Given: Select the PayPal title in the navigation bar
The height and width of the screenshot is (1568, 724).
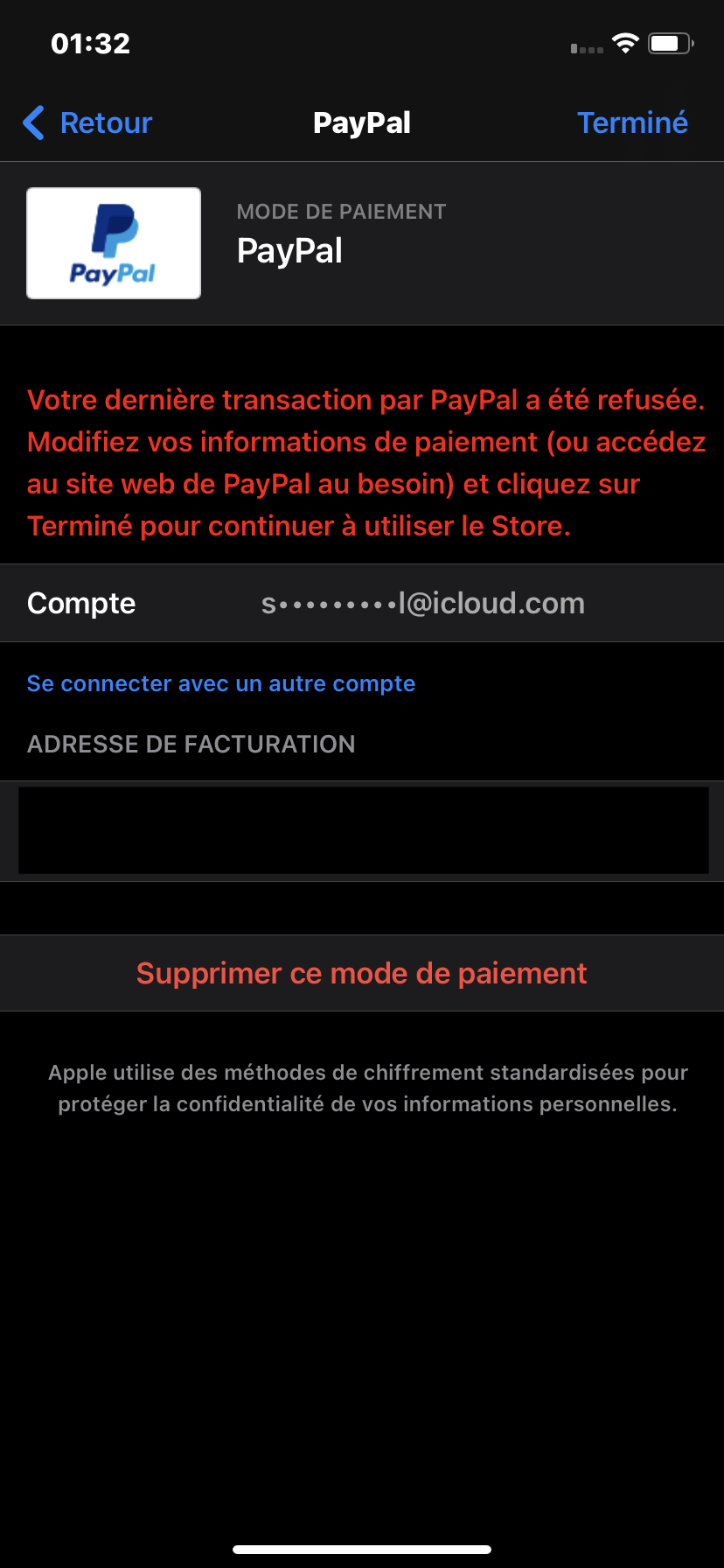Looking at the screenshot, I should [361, 122].
